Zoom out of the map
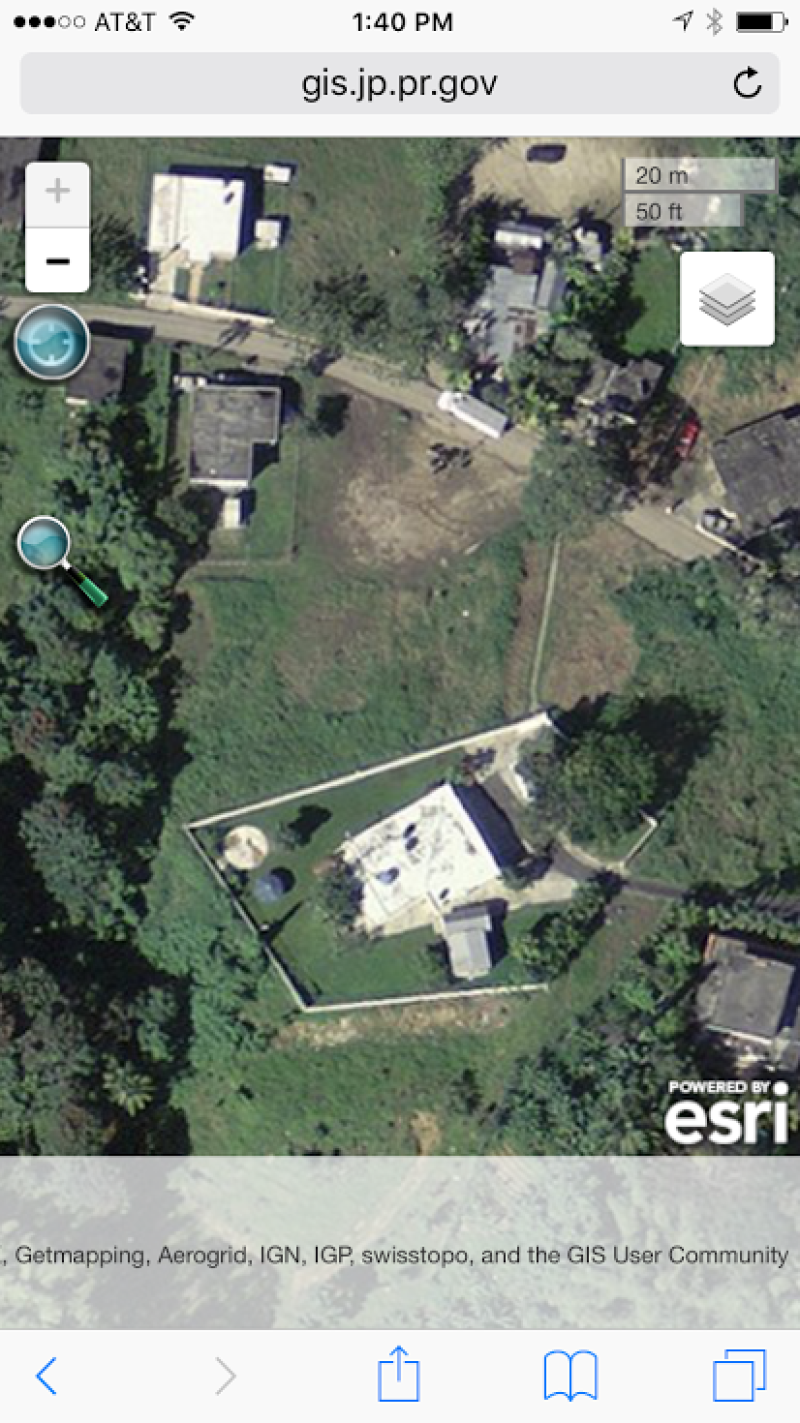This screenshot has width=800, height=1423. (x=57, y=261)
